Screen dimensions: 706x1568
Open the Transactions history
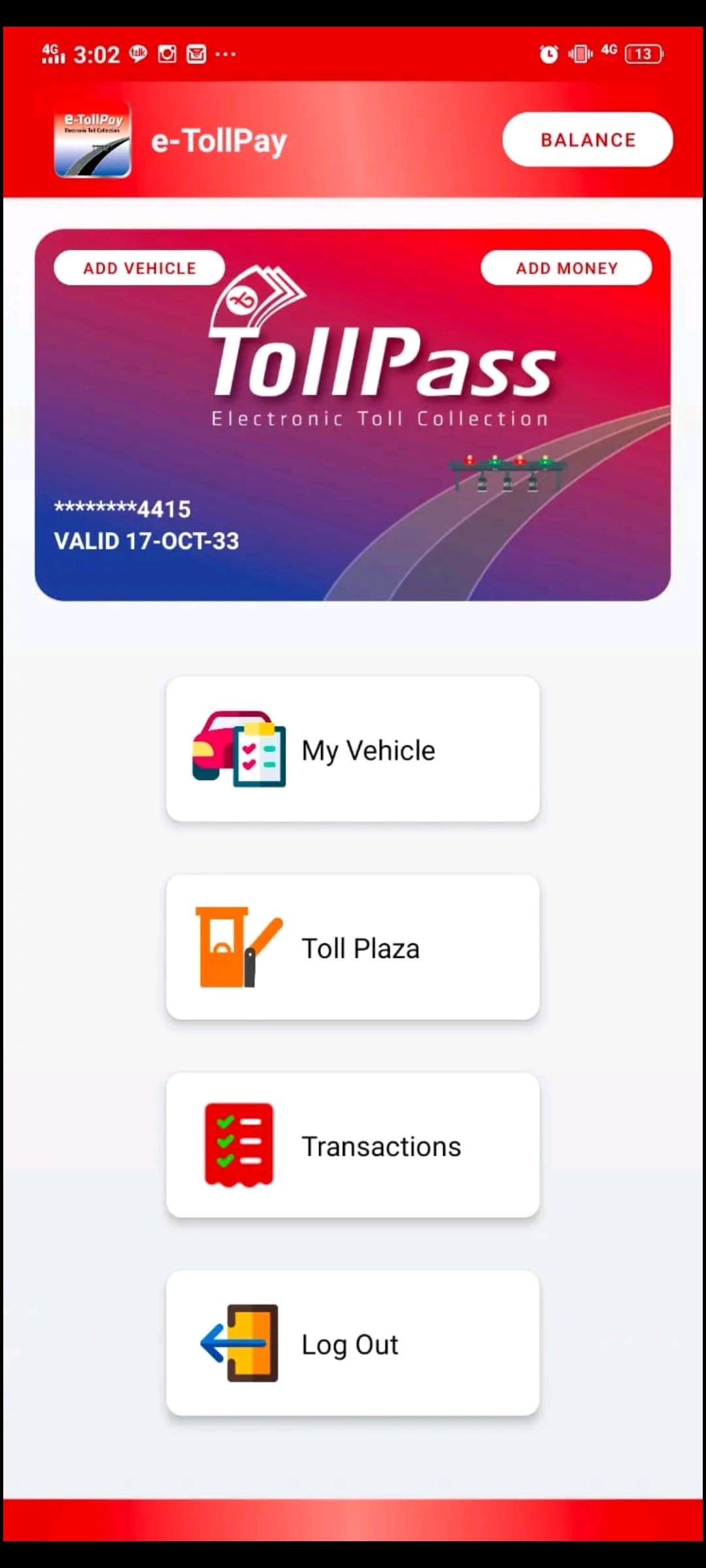click(353, 1145)
